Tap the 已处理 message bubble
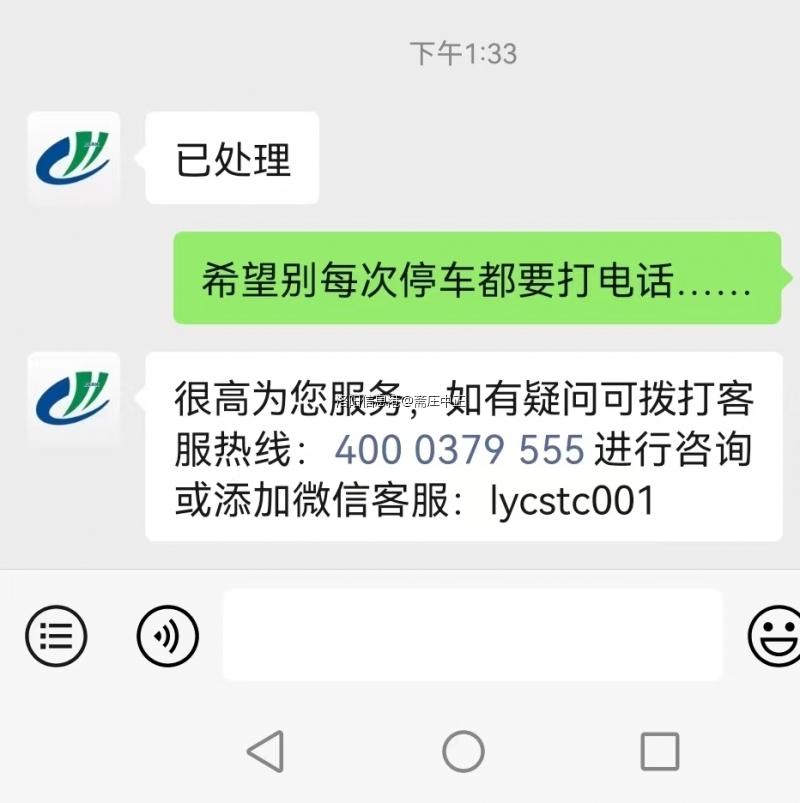800x803 pixels. click(232, 158)
